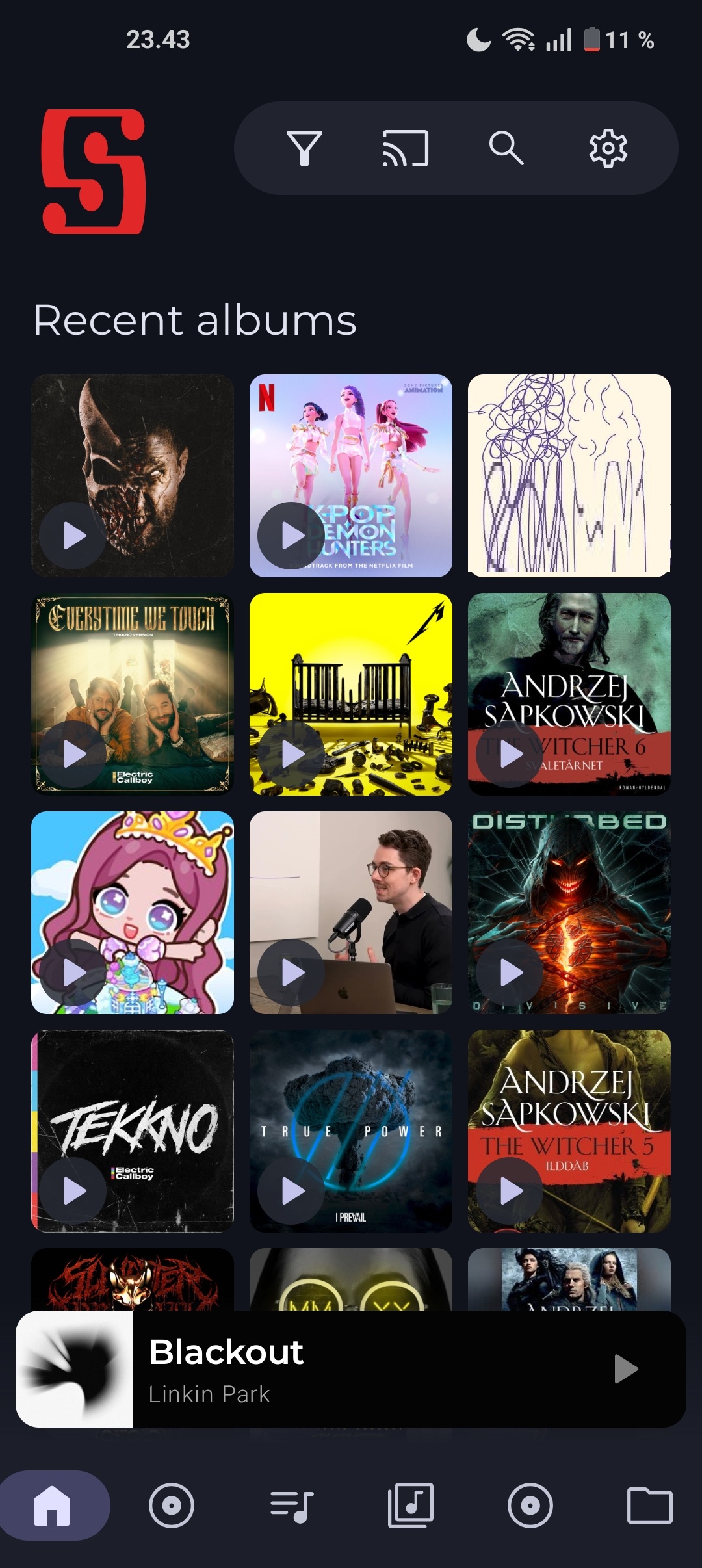Viewport: 702px width, 1568px height.
Task: Open the music library tab
Action: (410, 1506)
